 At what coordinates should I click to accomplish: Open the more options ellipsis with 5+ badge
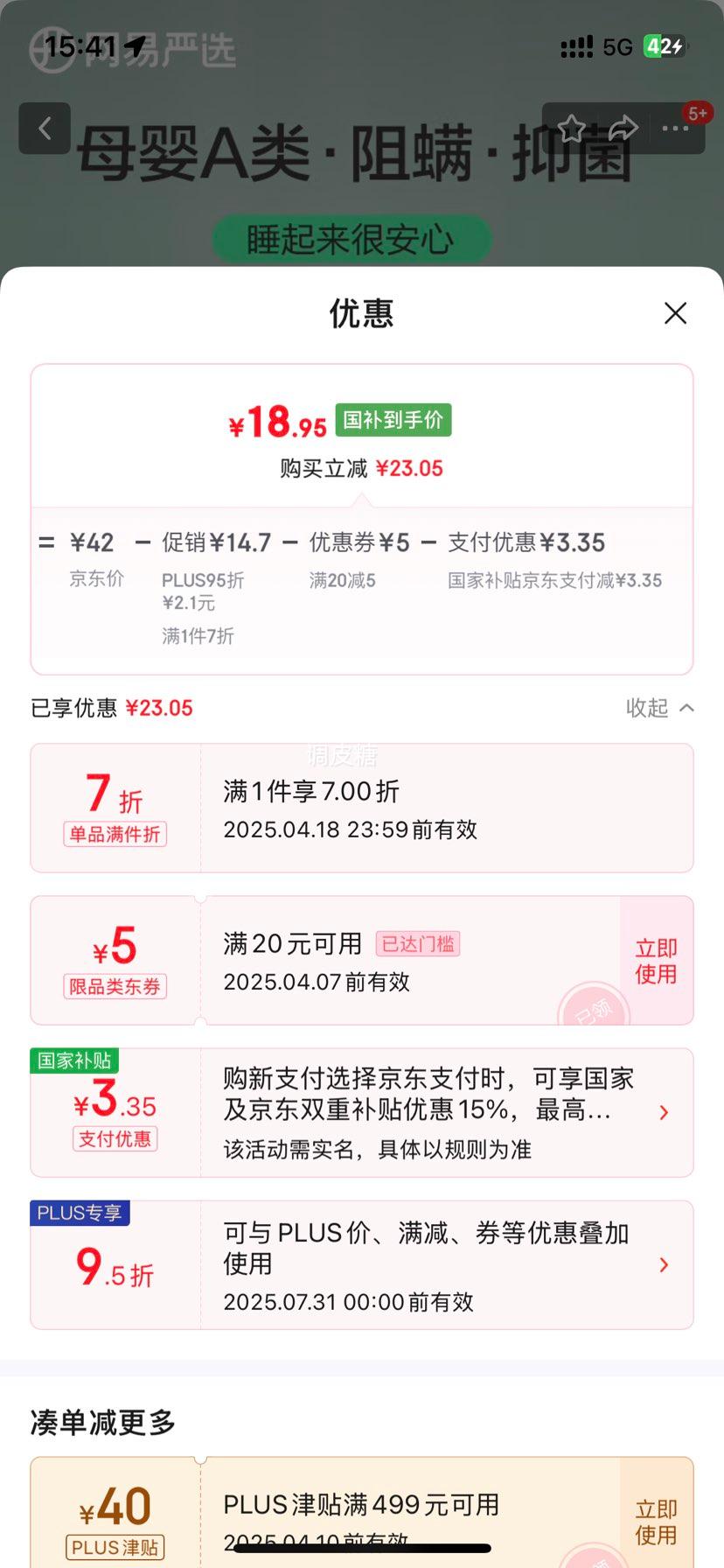pos(675,128)
